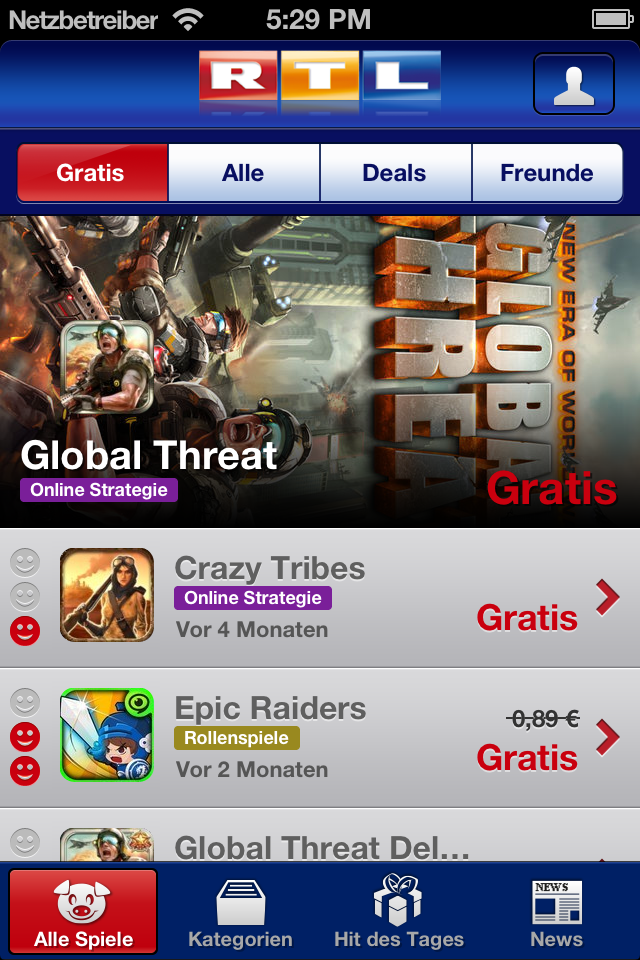Open the Global Threat featured banner

click(320, 372)
